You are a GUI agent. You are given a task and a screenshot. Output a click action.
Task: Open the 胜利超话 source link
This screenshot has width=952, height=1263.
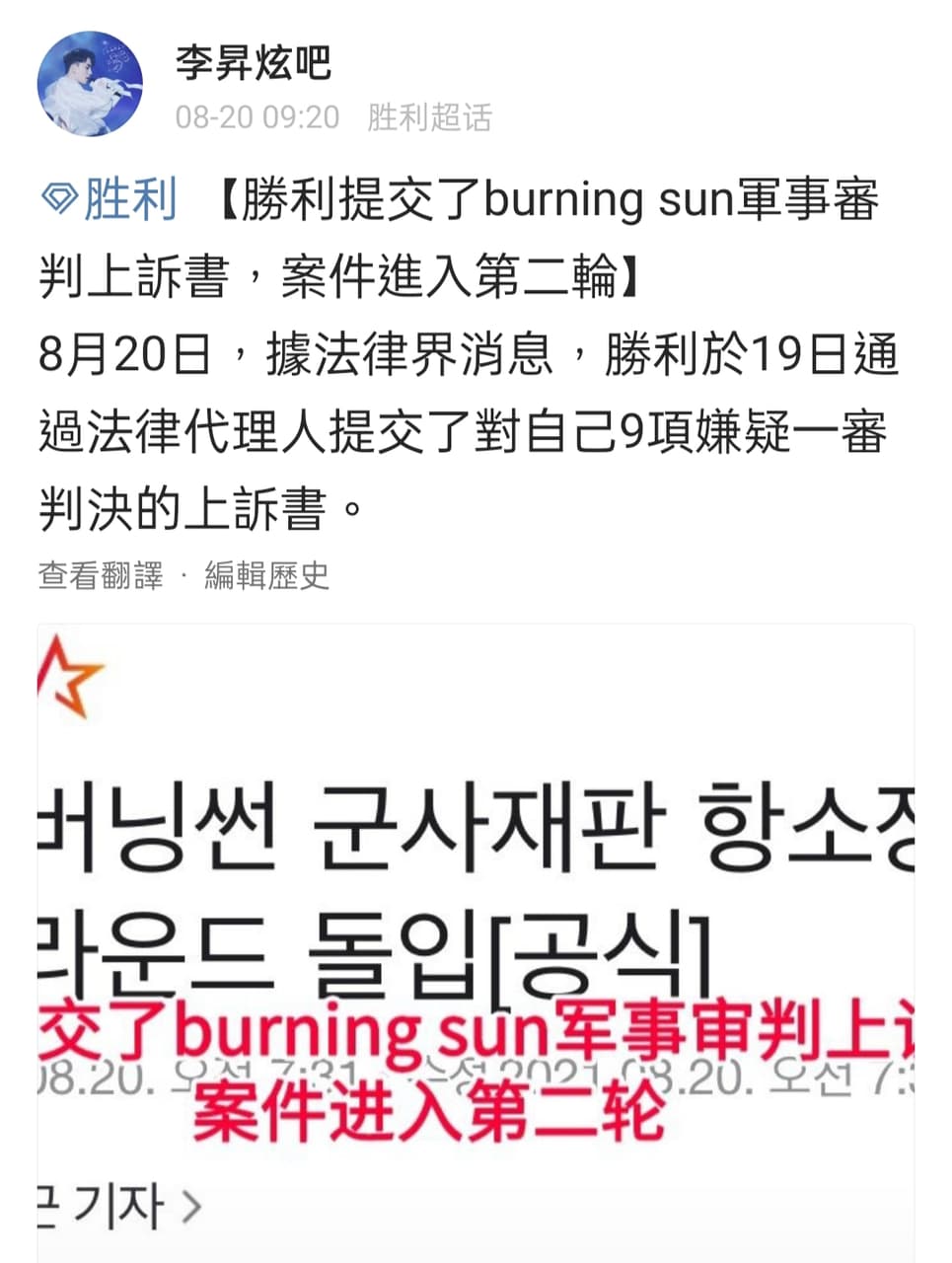429,117
